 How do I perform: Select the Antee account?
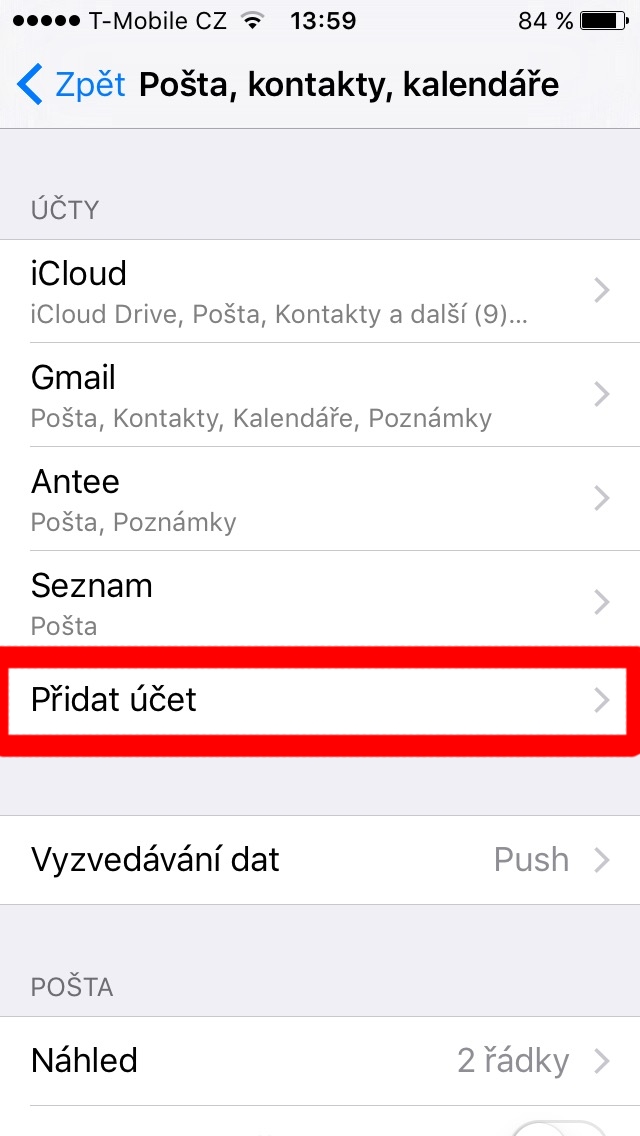pyautogui.click(x=320, y=498)
